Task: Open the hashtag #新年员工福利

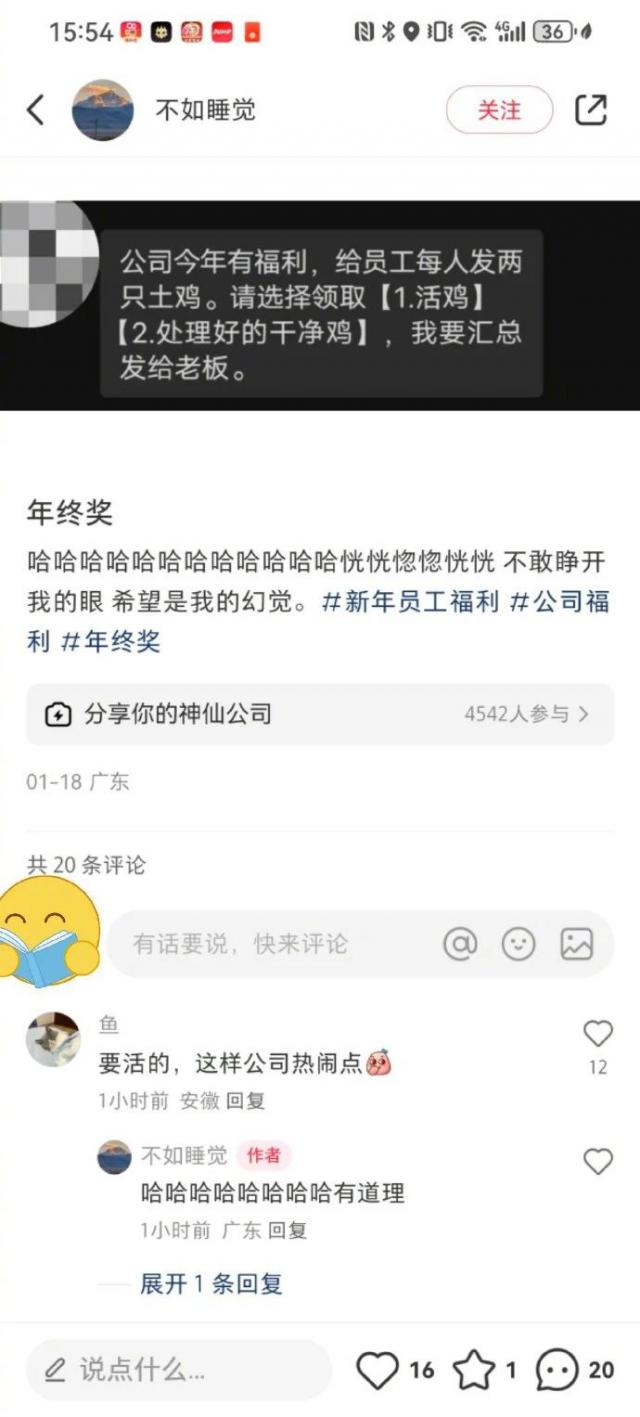Action: pos(410,602)
